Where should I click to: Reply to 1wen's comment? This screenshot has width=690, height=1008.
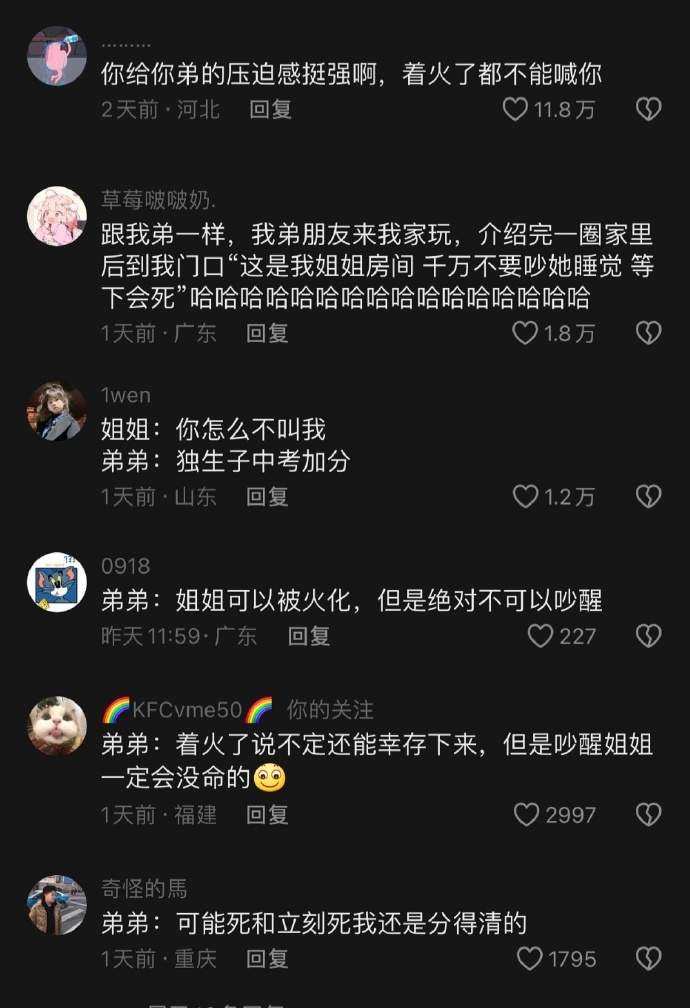[267, 496]
